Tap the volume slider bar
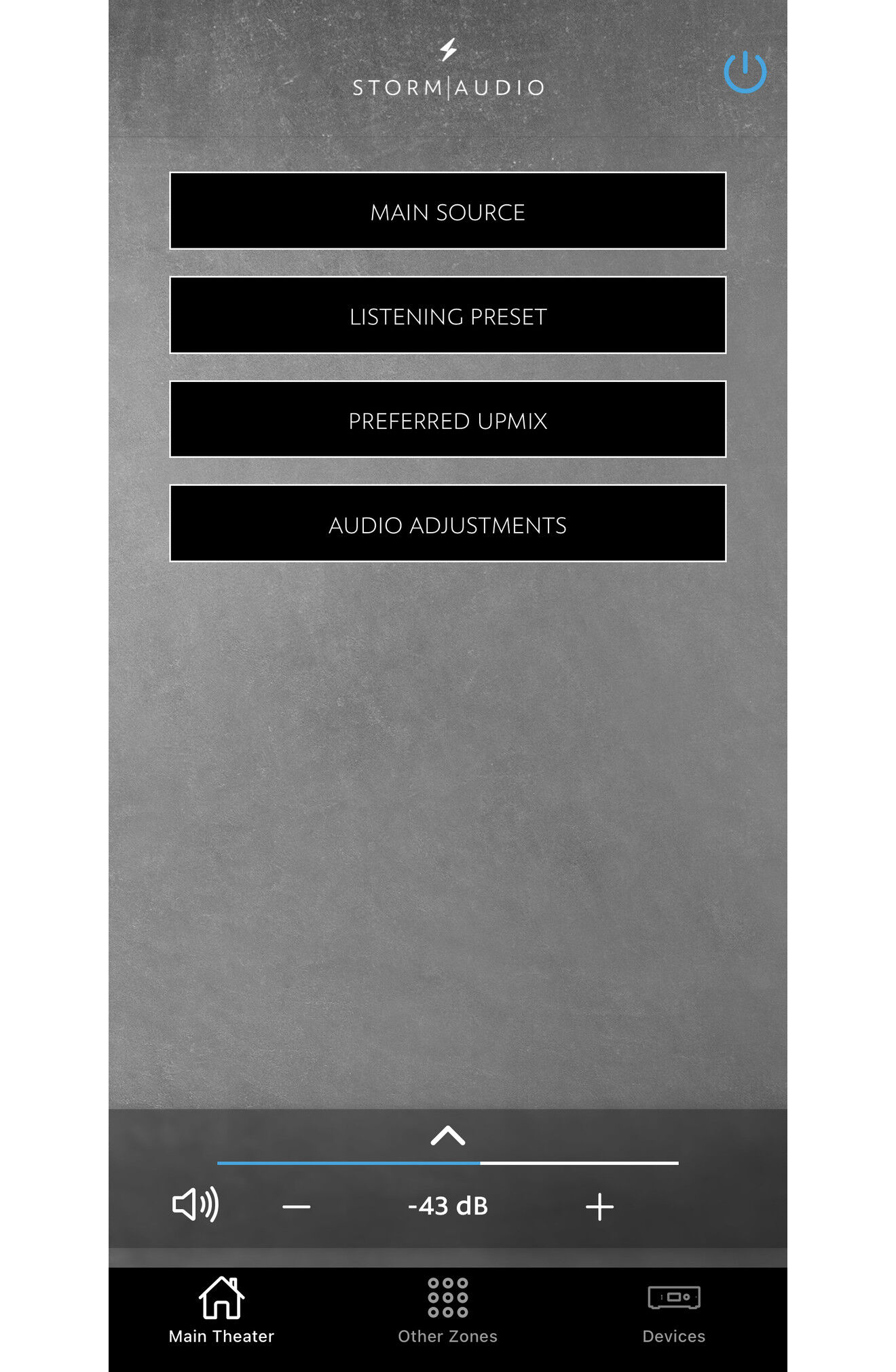This screenshot has width=896, height=1372. (447, 1163)
